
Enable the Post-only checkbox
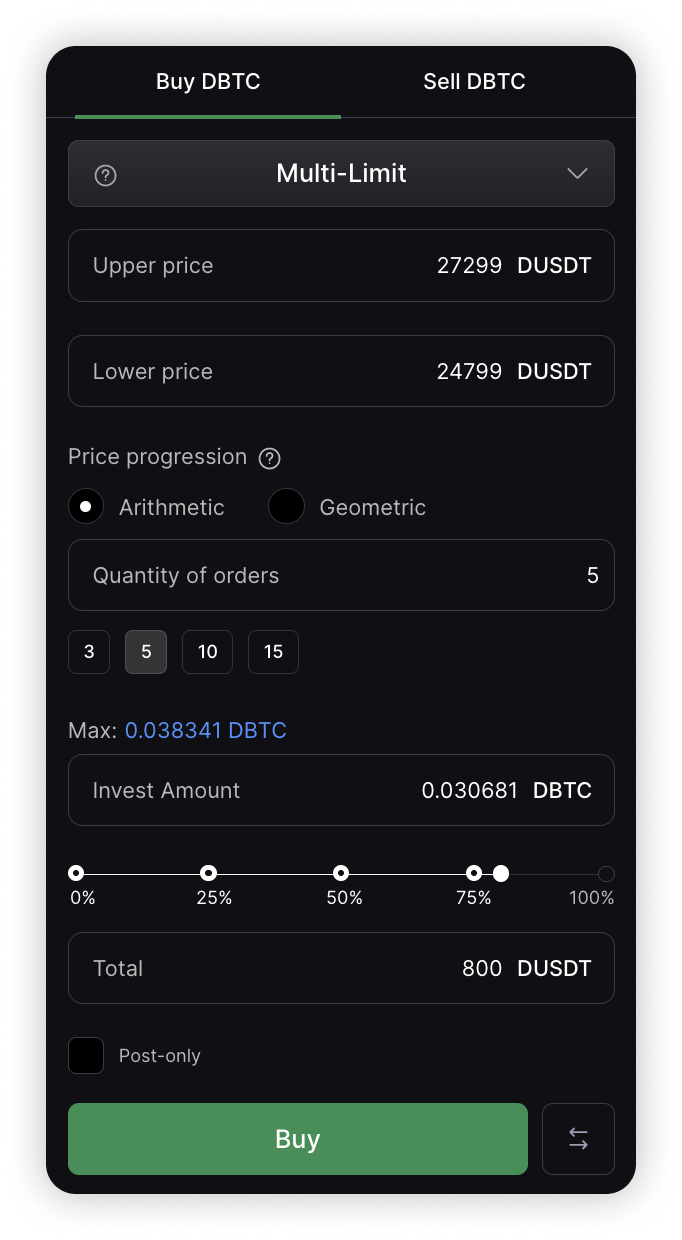86,1055
